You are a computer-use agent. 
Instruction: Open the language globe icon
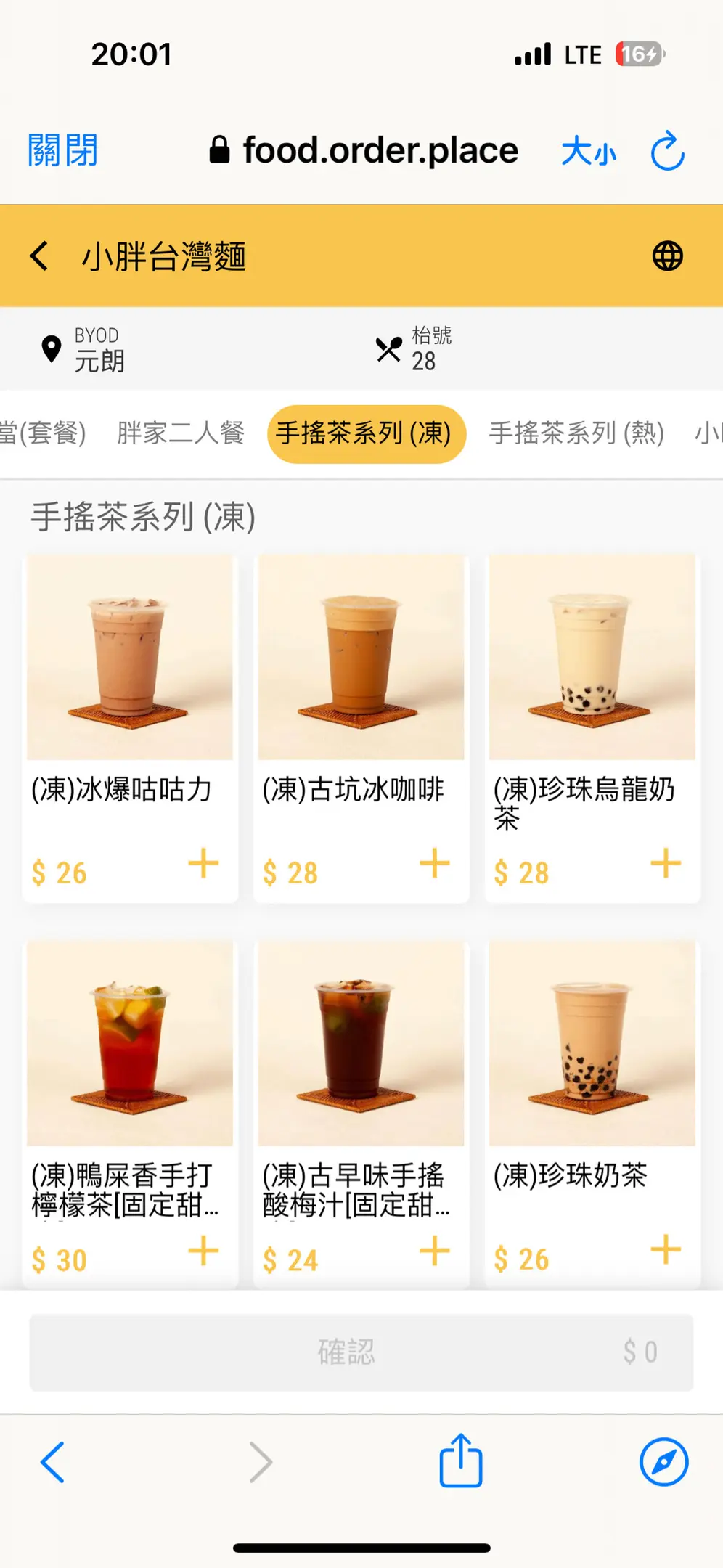667,256
